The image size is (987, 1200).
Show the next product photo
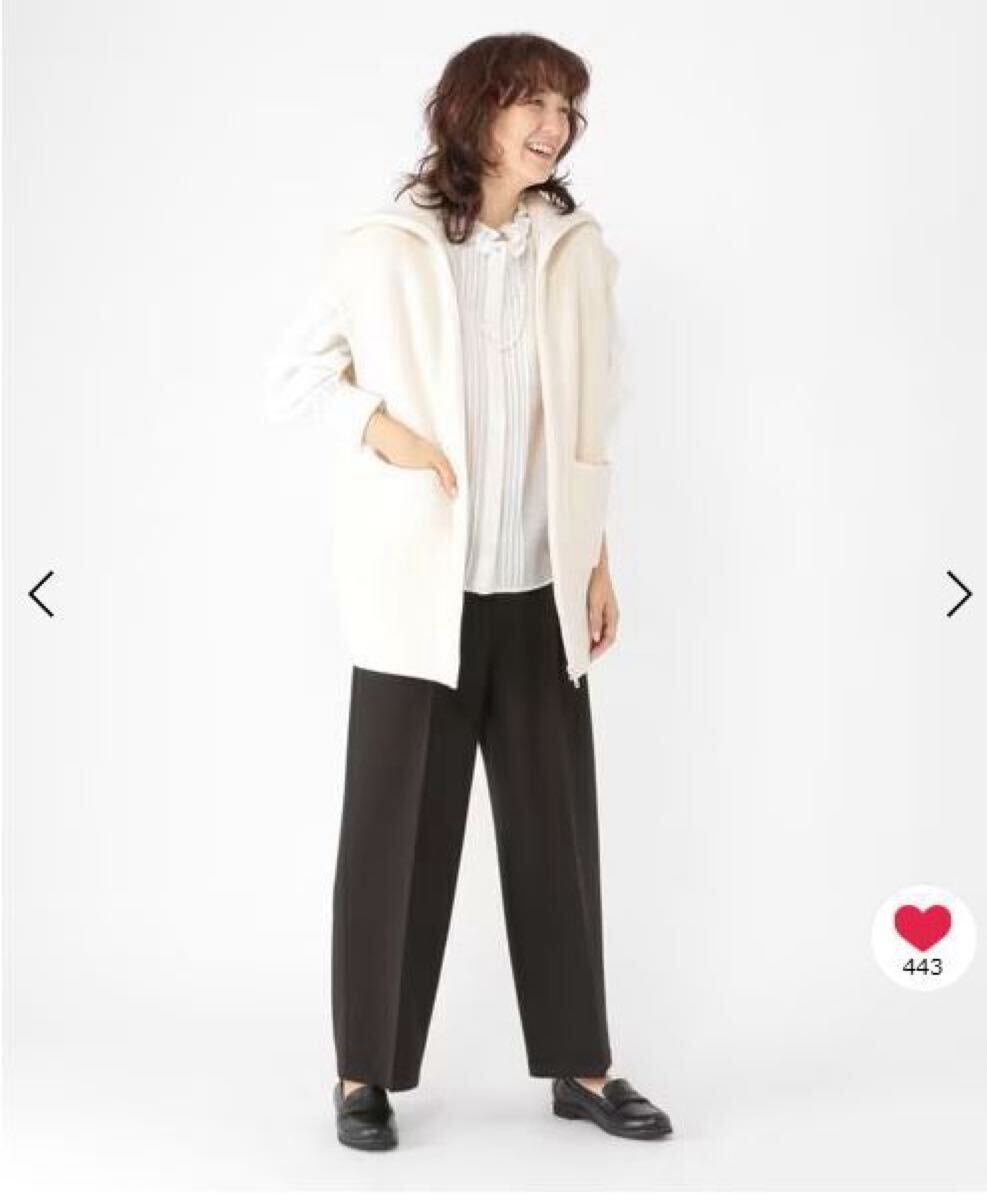point(958,594)
